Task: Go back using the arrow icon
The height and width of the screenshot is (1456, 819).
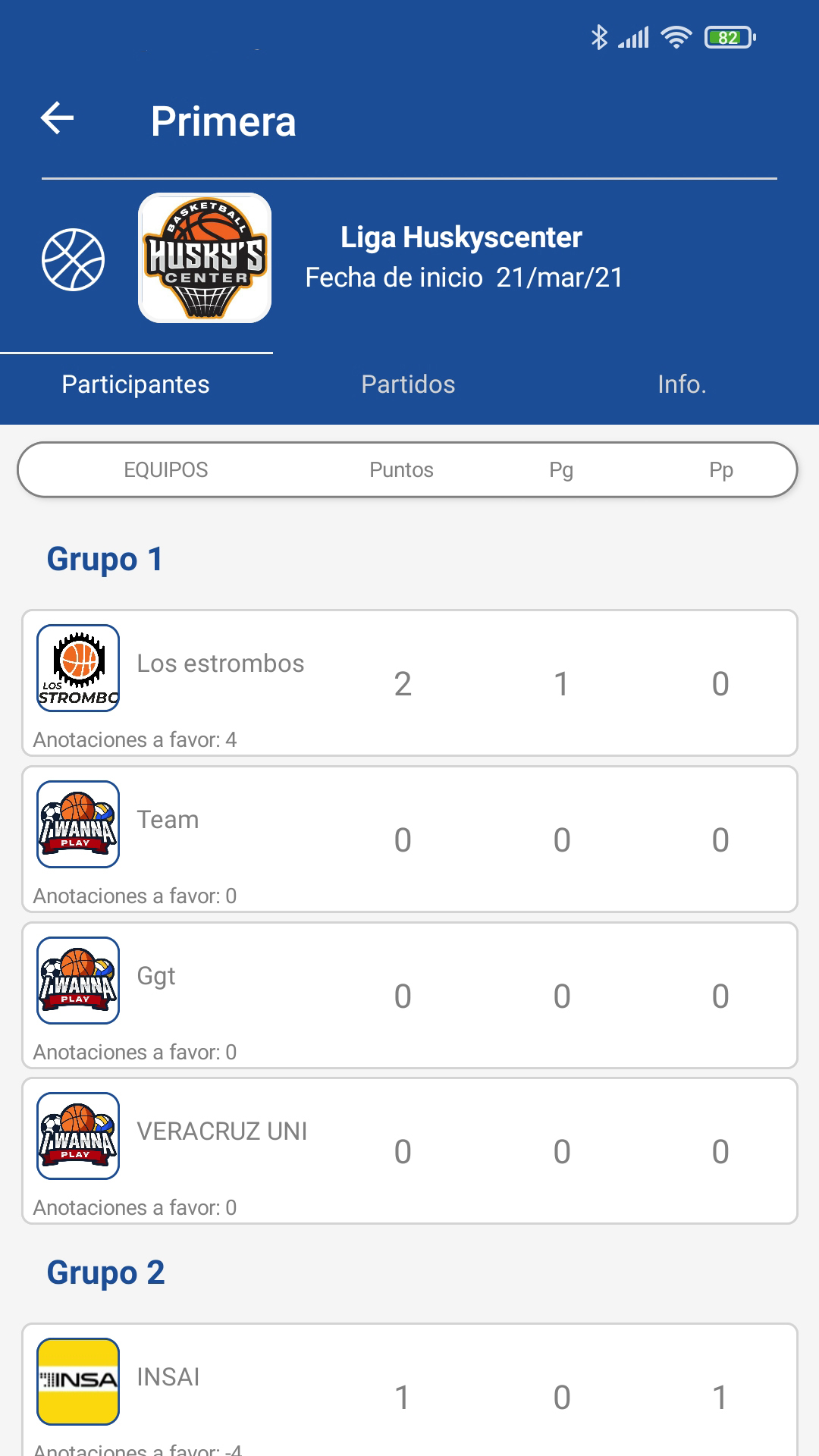Action: pos(57,118)
